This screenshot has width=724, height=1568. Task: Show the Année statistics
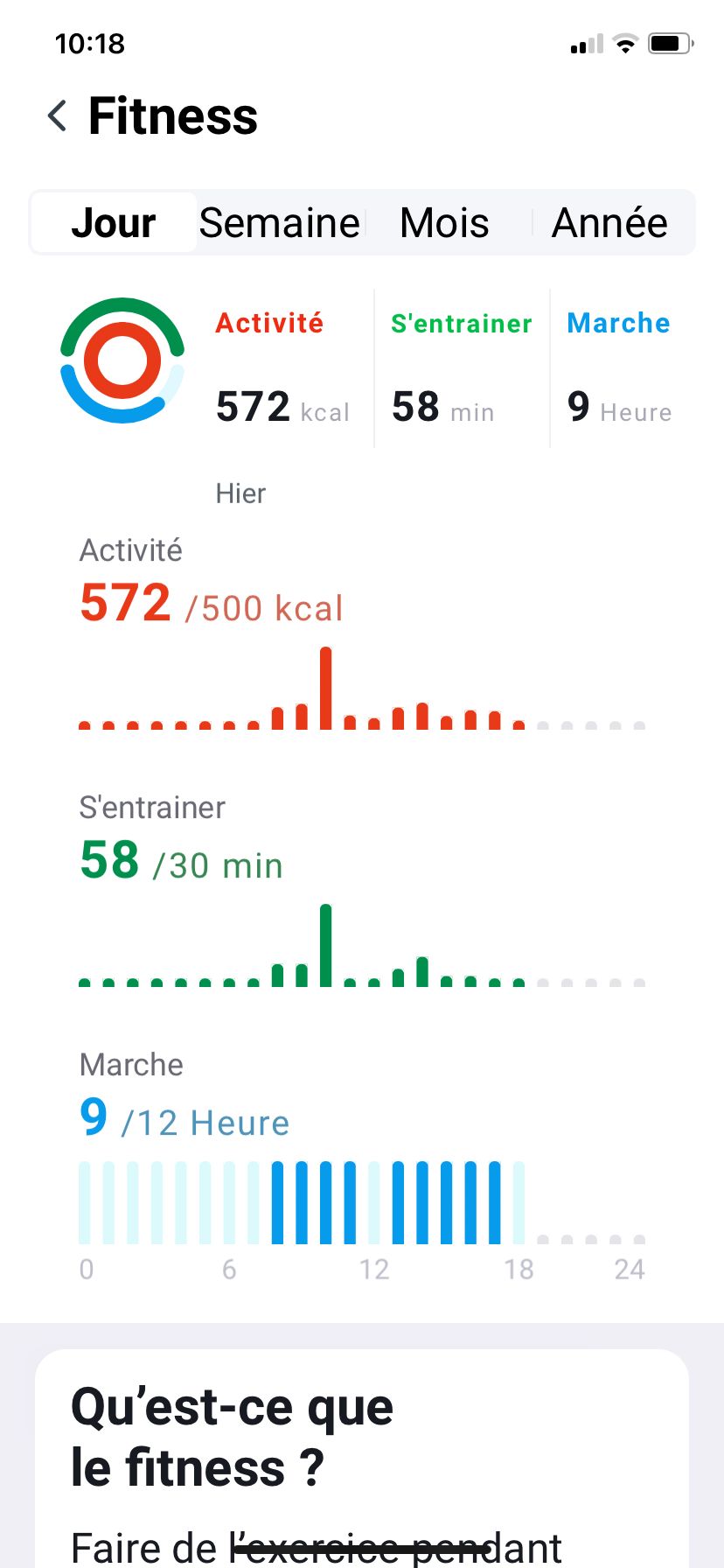click(609, 223)
